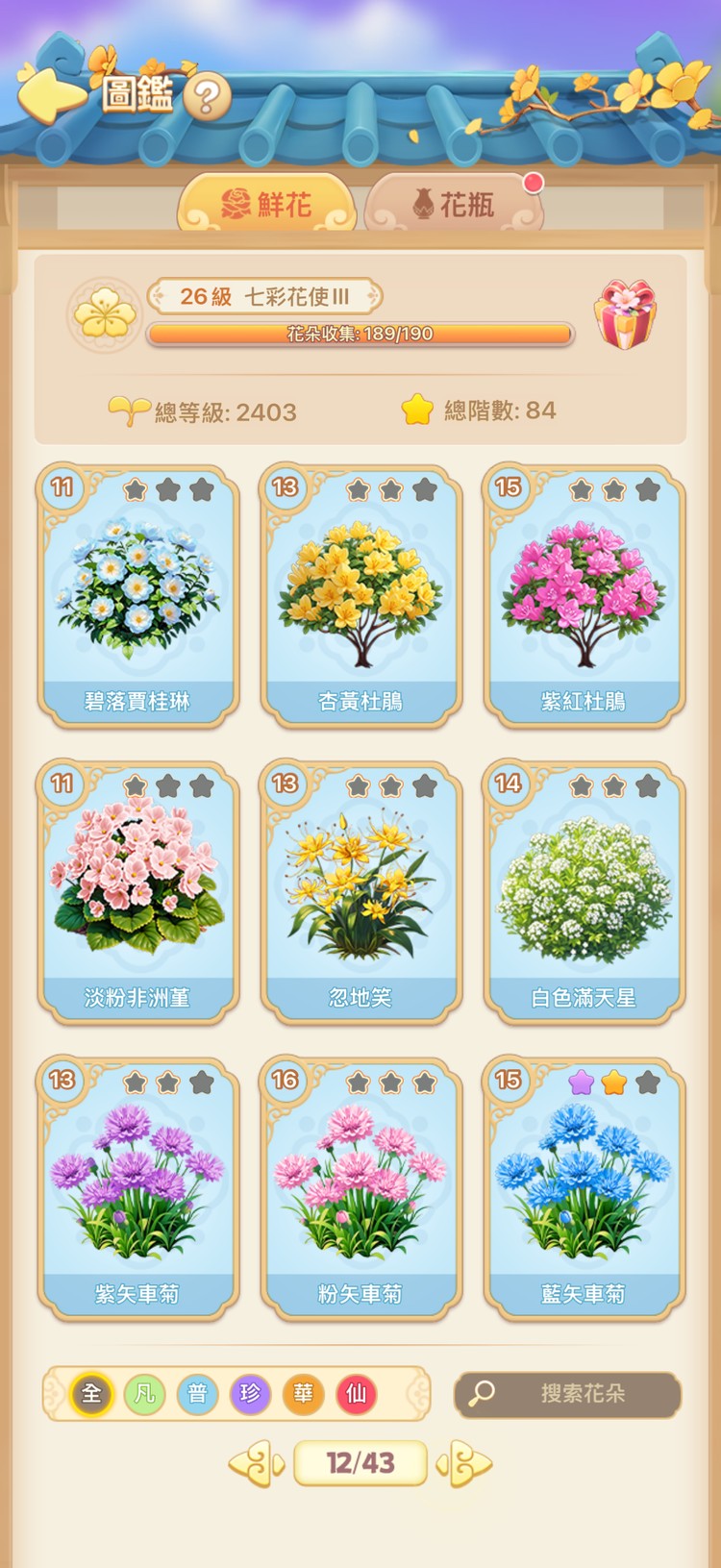Image resolution: width=721 pixels, height=1568 pixels.
Task: Filter flowers by 珍 rarity
Action: click(x=250, y=1394)
